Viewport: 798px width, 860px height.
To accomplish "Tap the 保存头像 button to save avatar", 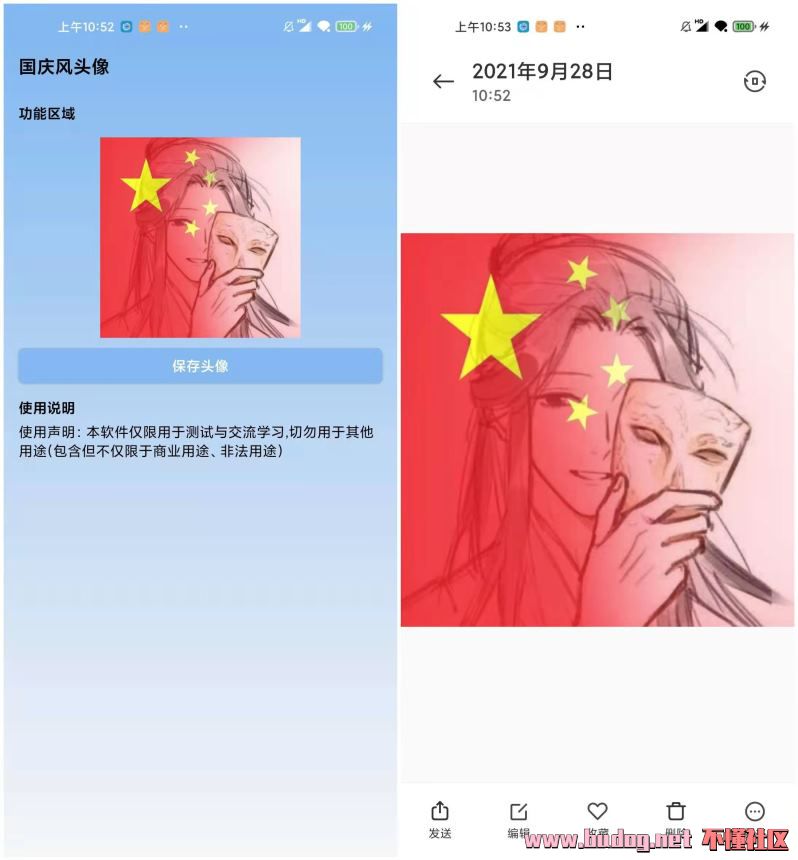I will 200,366.
